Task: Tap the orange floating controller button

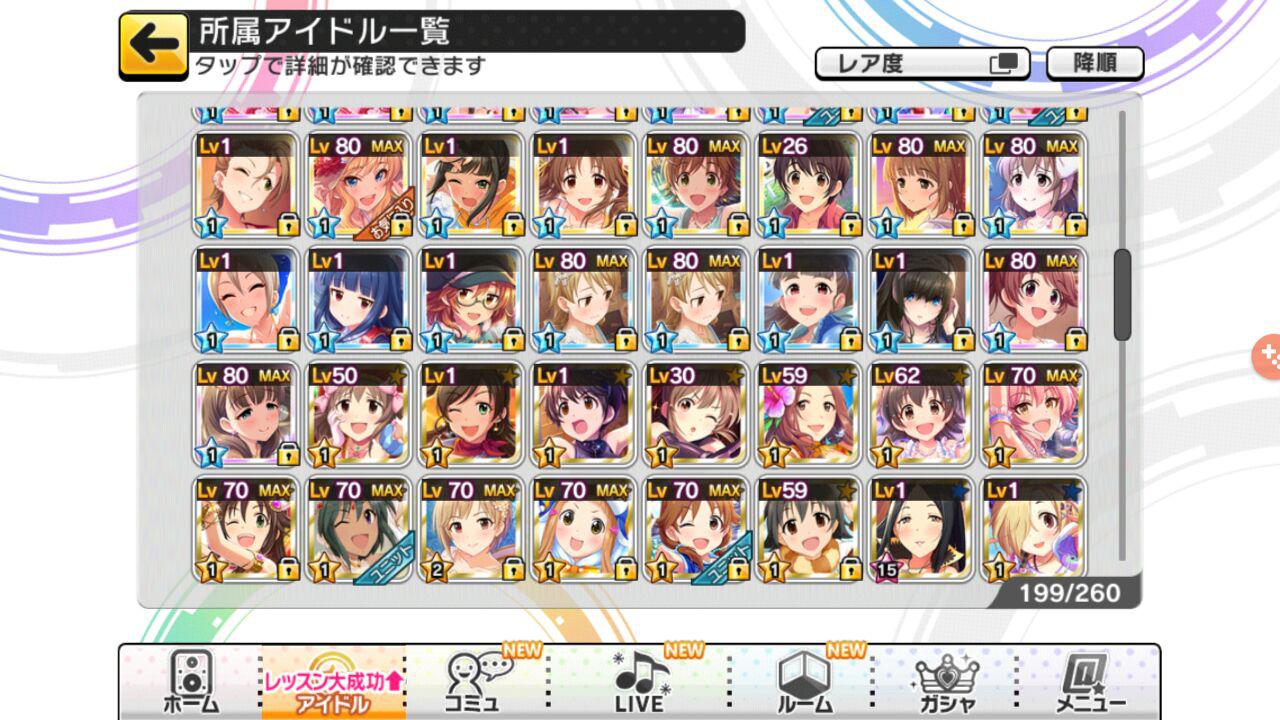Action: [x=1267, y=354]
